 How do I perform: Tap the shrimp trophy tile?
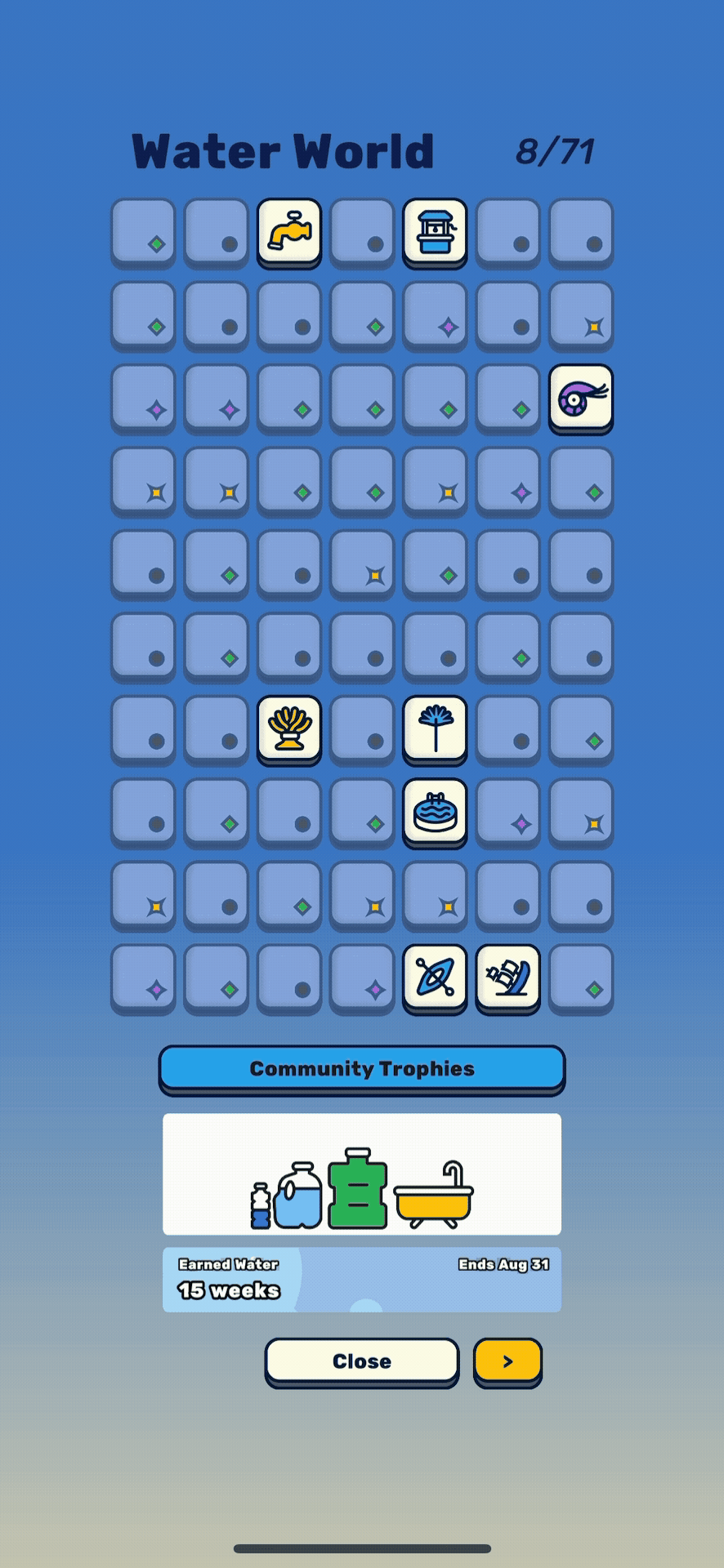point(581,399)
